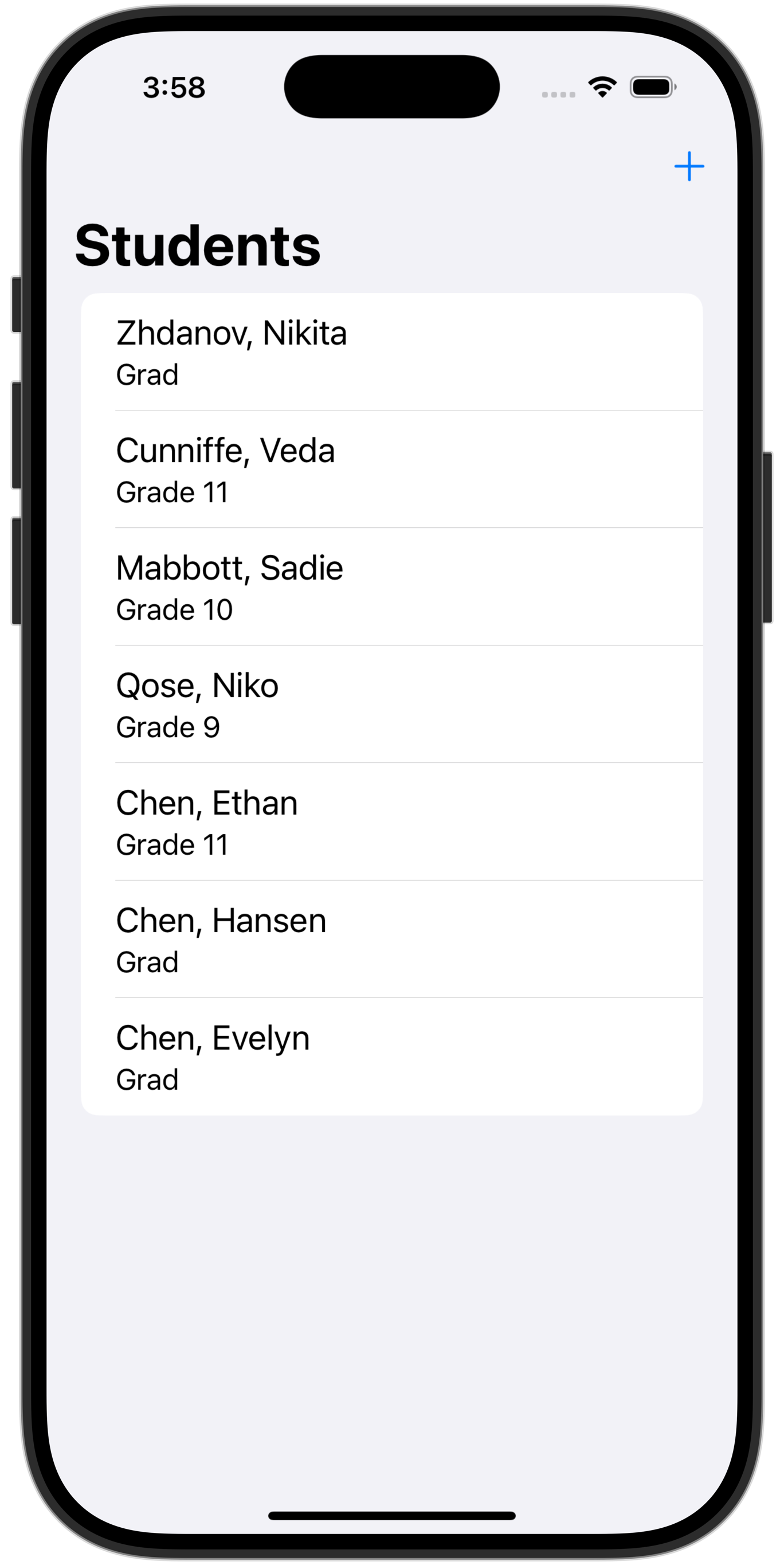This screenshot has width=784, height=1565.
Task: Tap the Mabbott, Sadie student row
Action: (391, 587)
